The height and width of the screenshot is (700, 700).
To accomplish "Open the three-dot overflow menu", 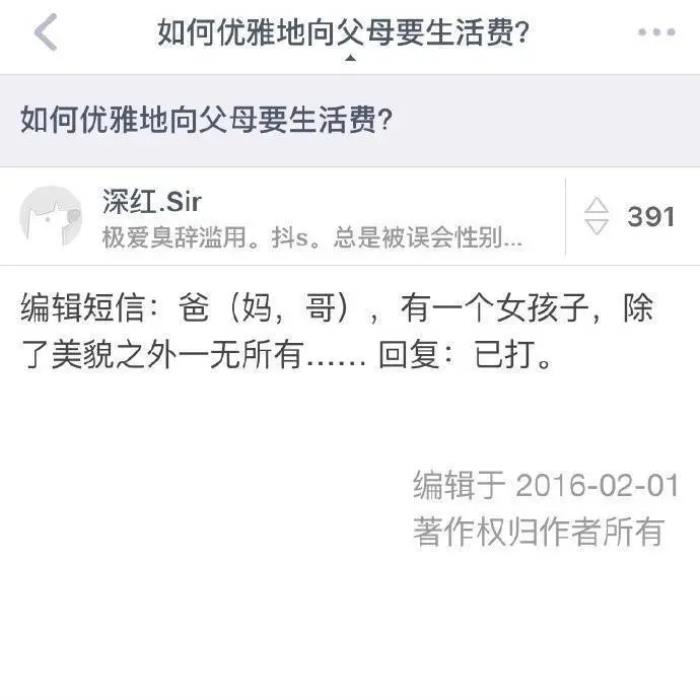I will click(x=656, y=33).
